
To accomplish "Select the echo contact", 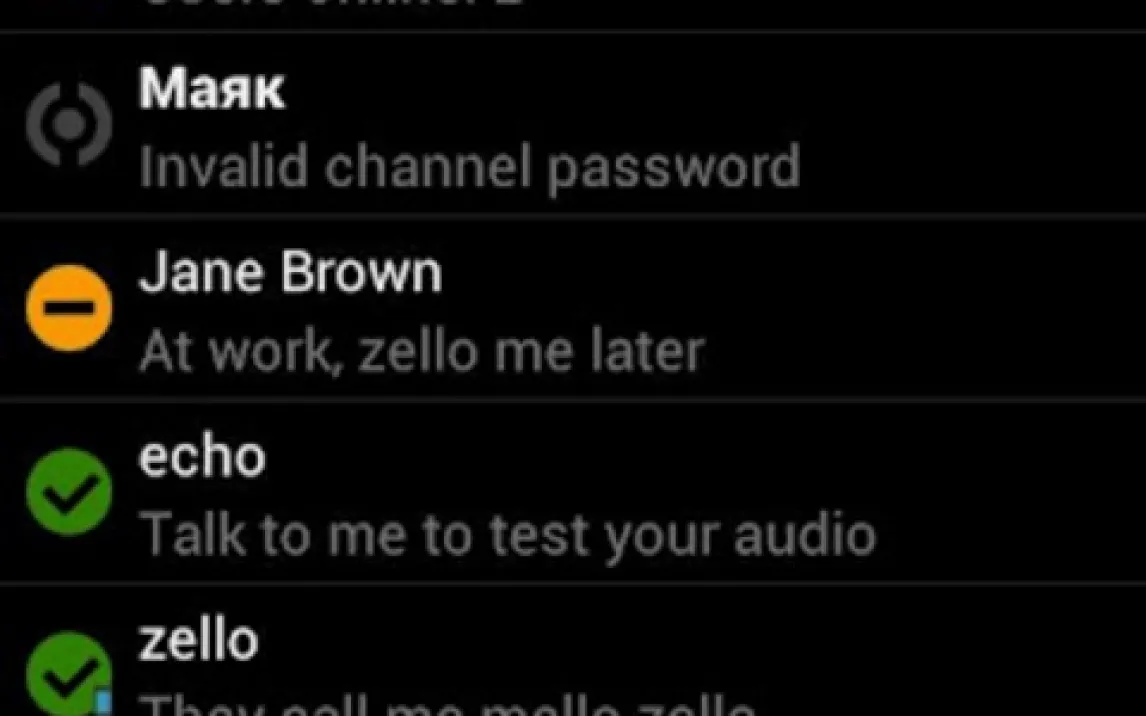I will [x=500, y=495].
